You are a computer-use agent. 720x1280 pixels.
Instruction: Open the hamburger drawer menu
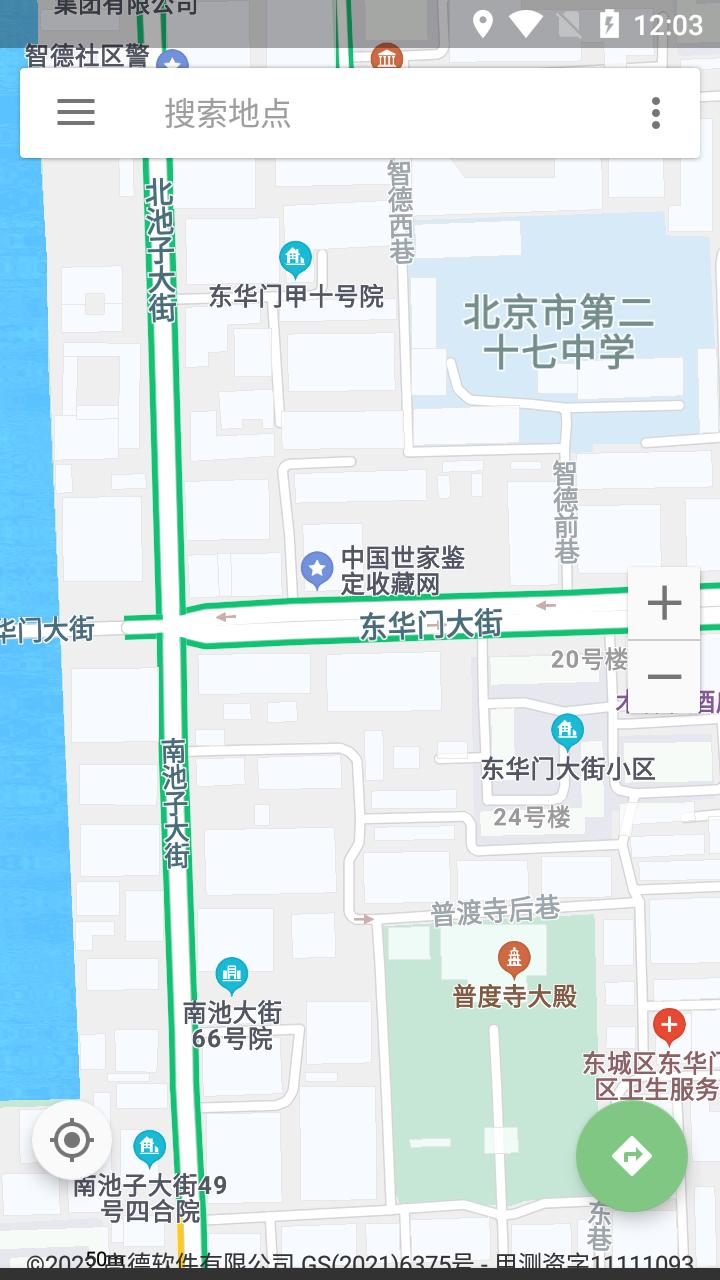(x=76, y=113)
